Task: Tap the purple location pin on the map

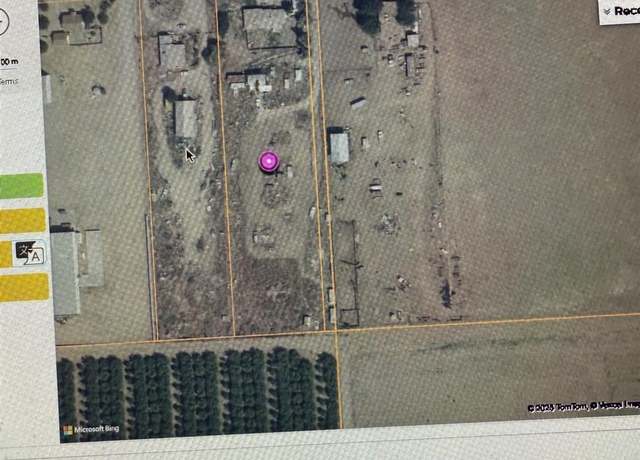Action: [x=268, y=161]
